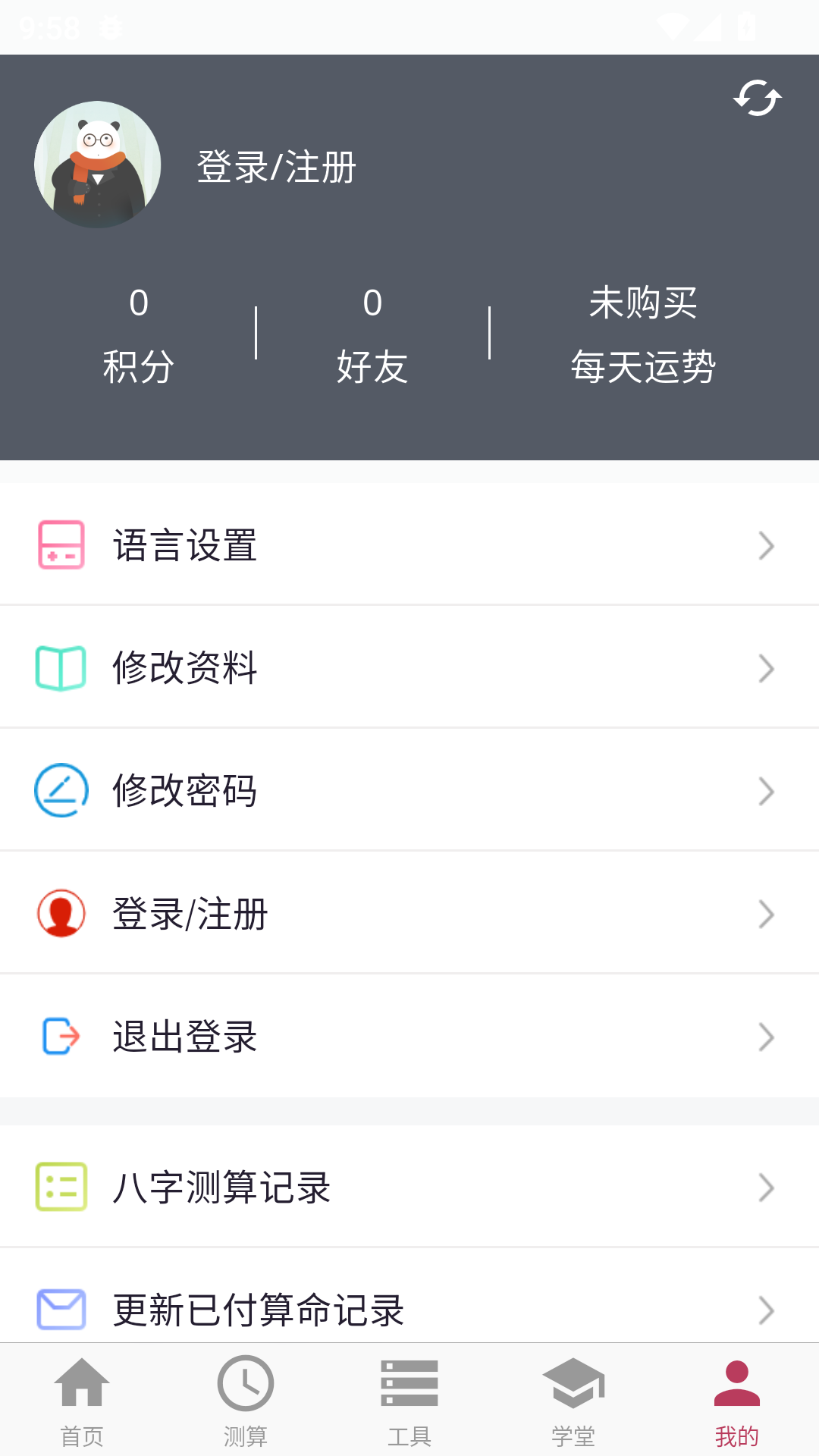Tap the 退出登录 logout row
819x1456 pixels.
409,1037
